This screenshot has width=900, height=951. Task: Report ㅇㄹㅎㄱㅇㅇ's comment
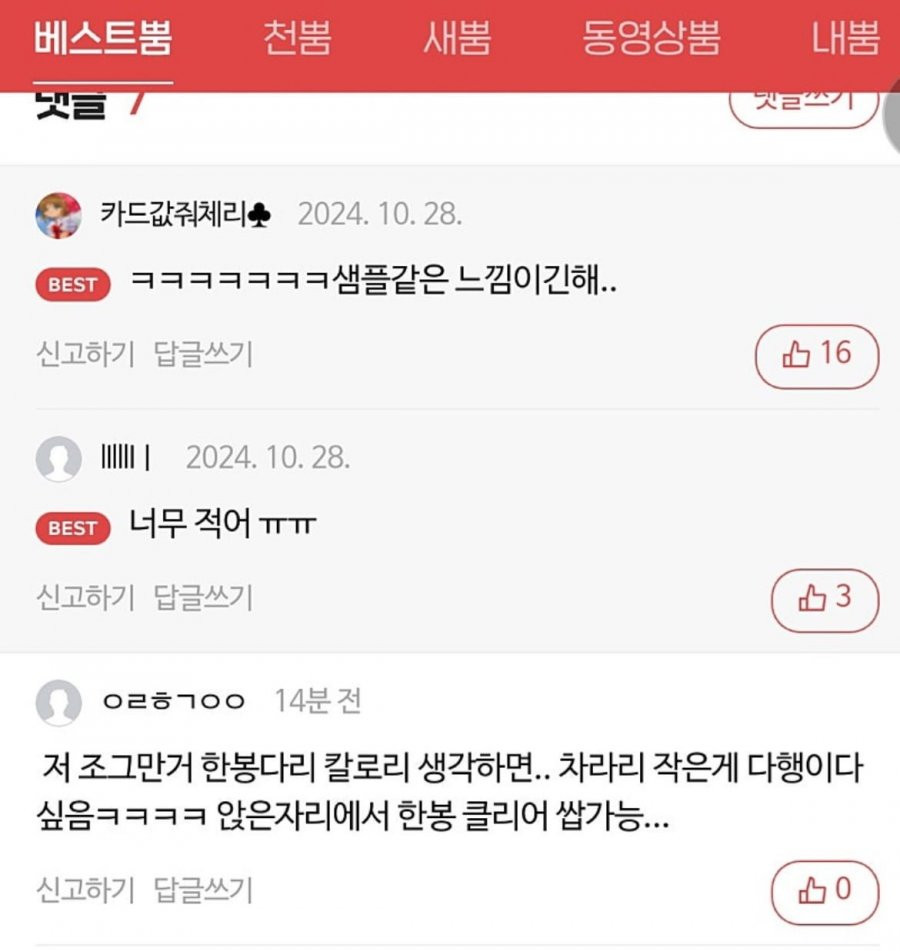85,889
